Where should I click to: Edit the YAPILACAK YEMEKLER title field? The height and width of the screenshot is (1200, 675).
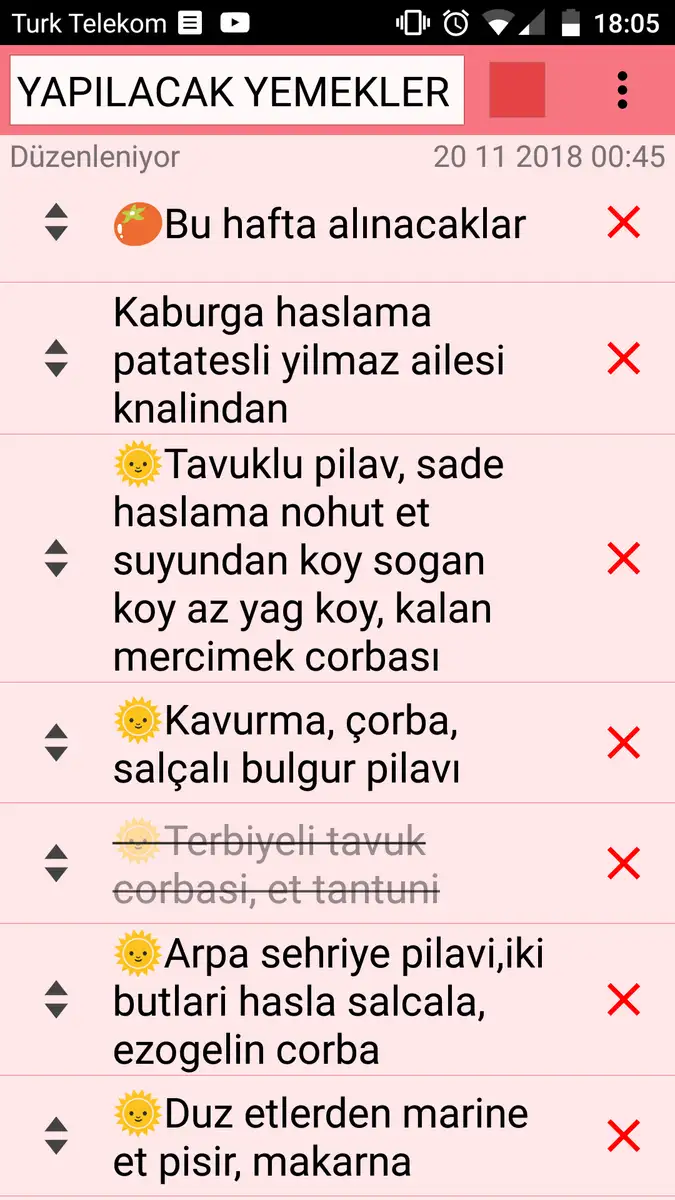(237, 91)
